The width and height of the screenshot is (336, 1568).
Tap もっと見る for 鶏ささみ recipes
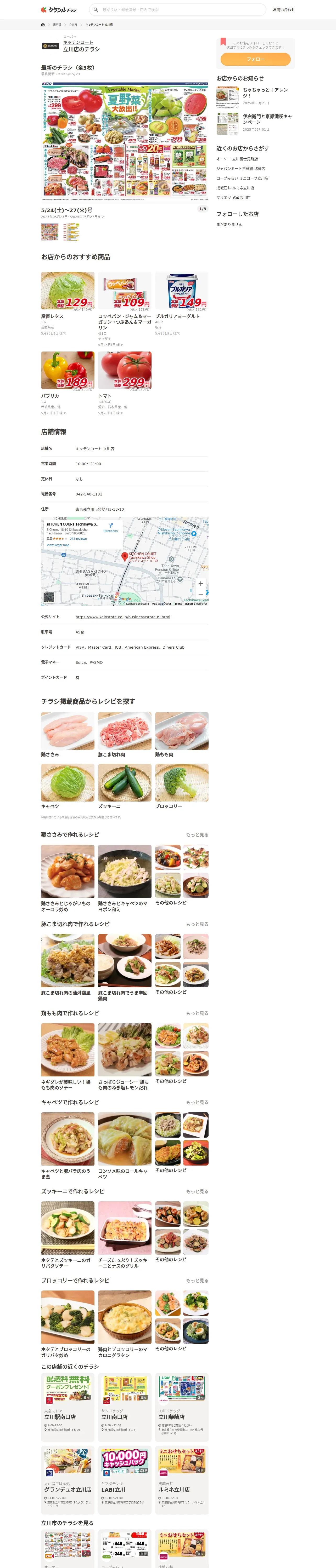(x=197, y=834)
